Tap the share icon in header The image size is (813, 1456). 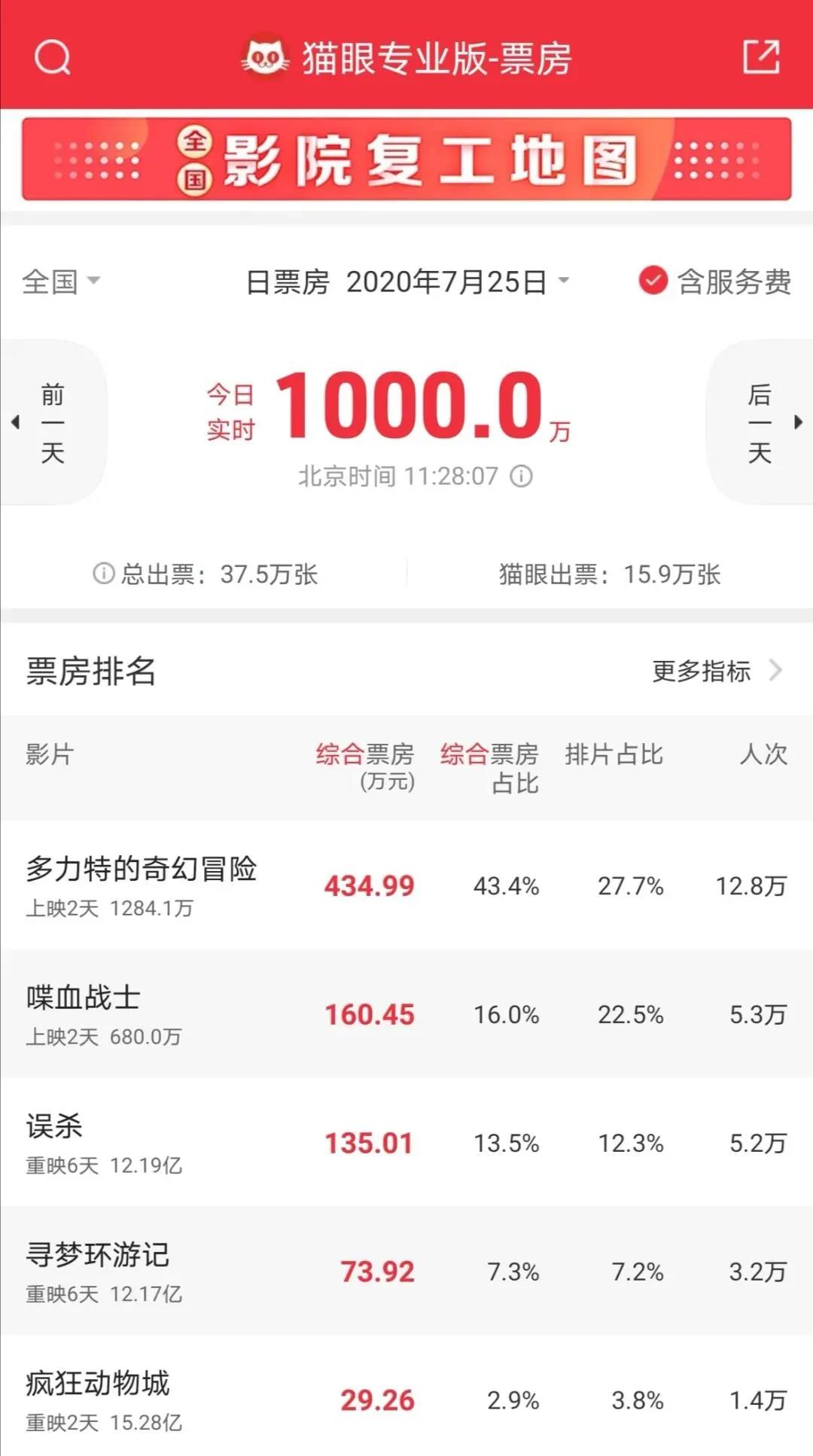761,56
